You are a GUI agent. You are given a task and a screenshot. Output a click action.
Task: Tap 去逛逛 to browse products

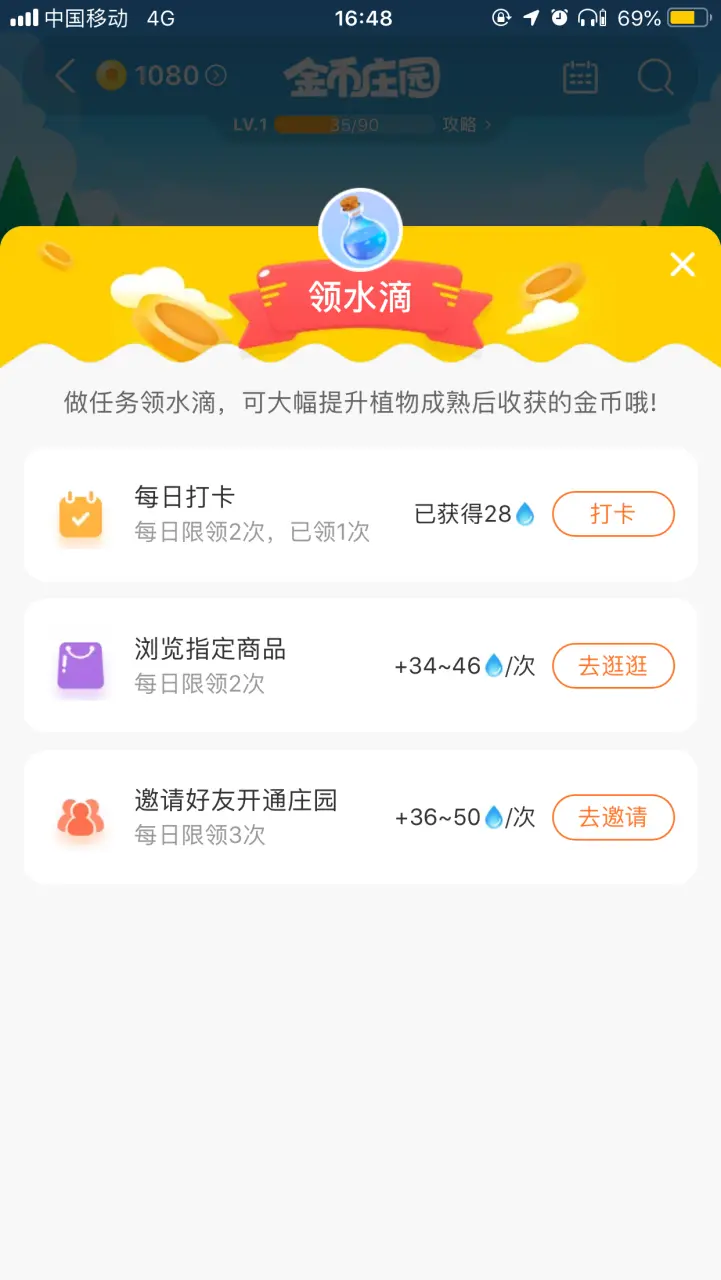(x=613, y=666)
